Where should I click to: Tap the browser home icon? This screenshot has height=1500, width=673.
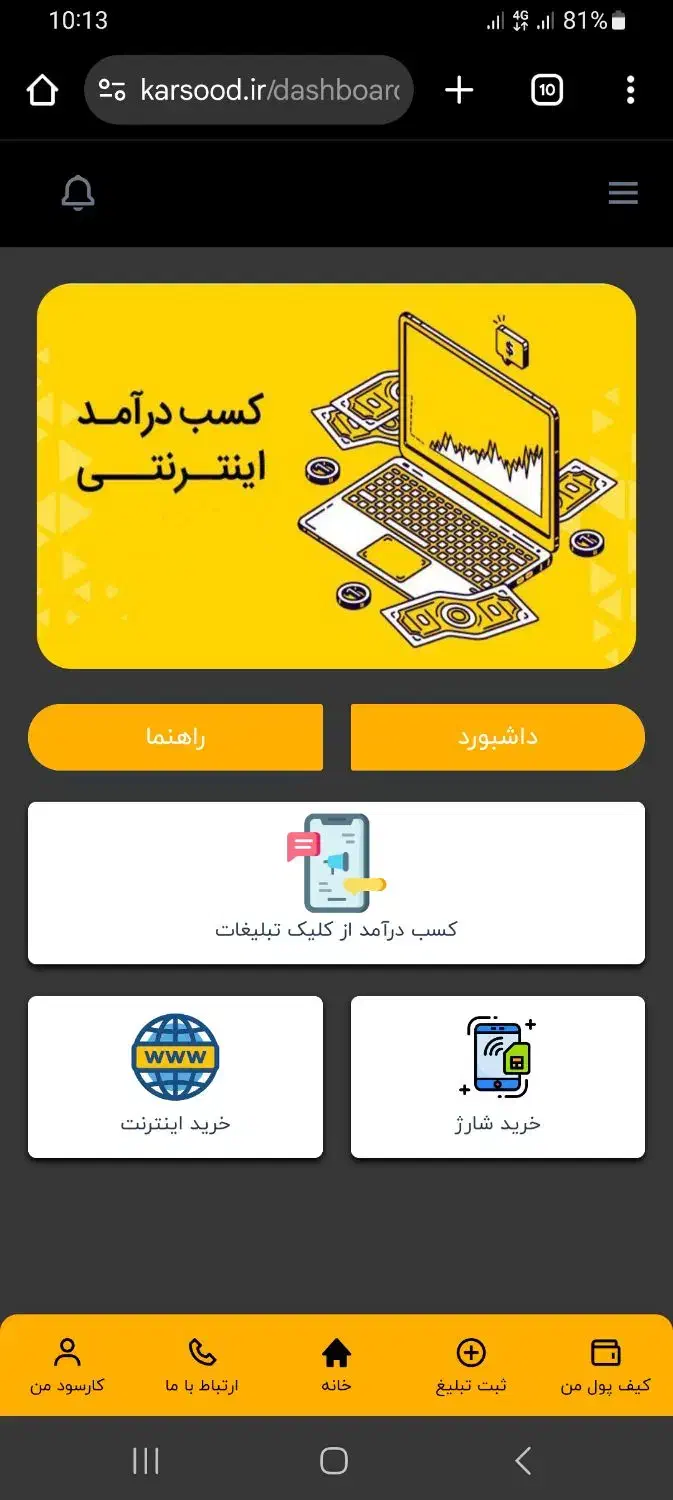pyautogui.click(x=42, y=90)
